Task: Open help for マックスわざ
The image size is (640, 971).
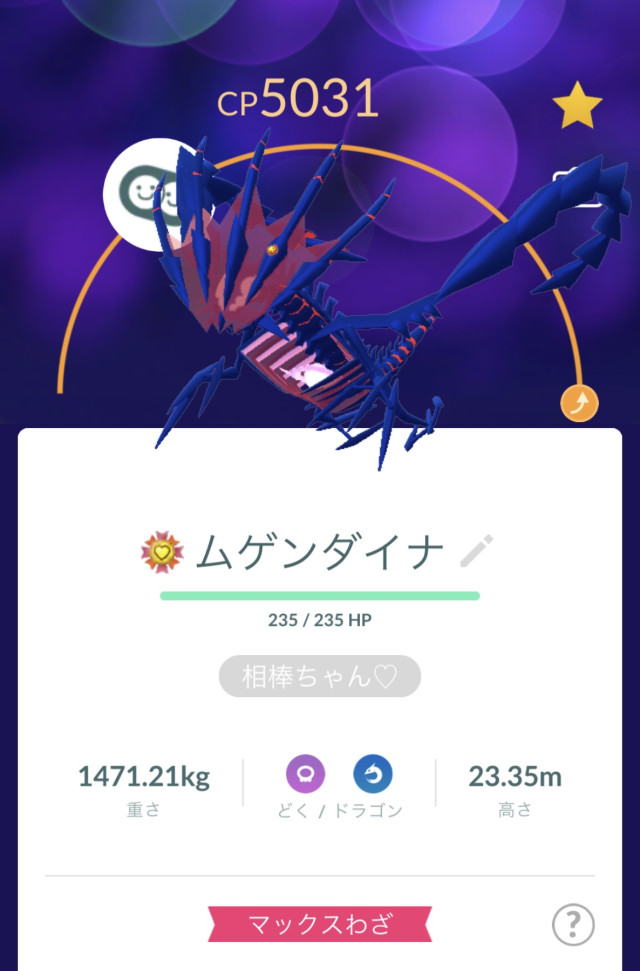Action: pyautogui.click(x=573, y=923)
